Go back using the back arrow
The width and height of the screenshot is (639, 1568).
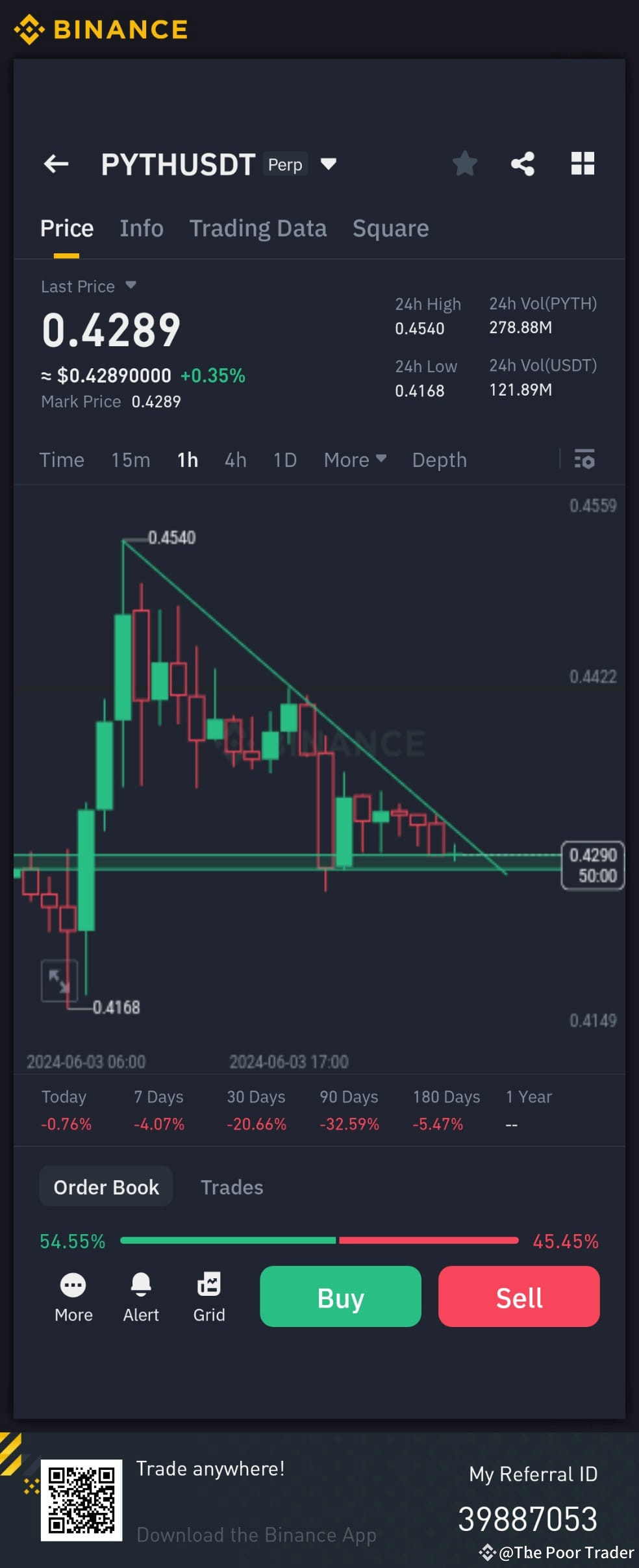[x=56, y=164]
